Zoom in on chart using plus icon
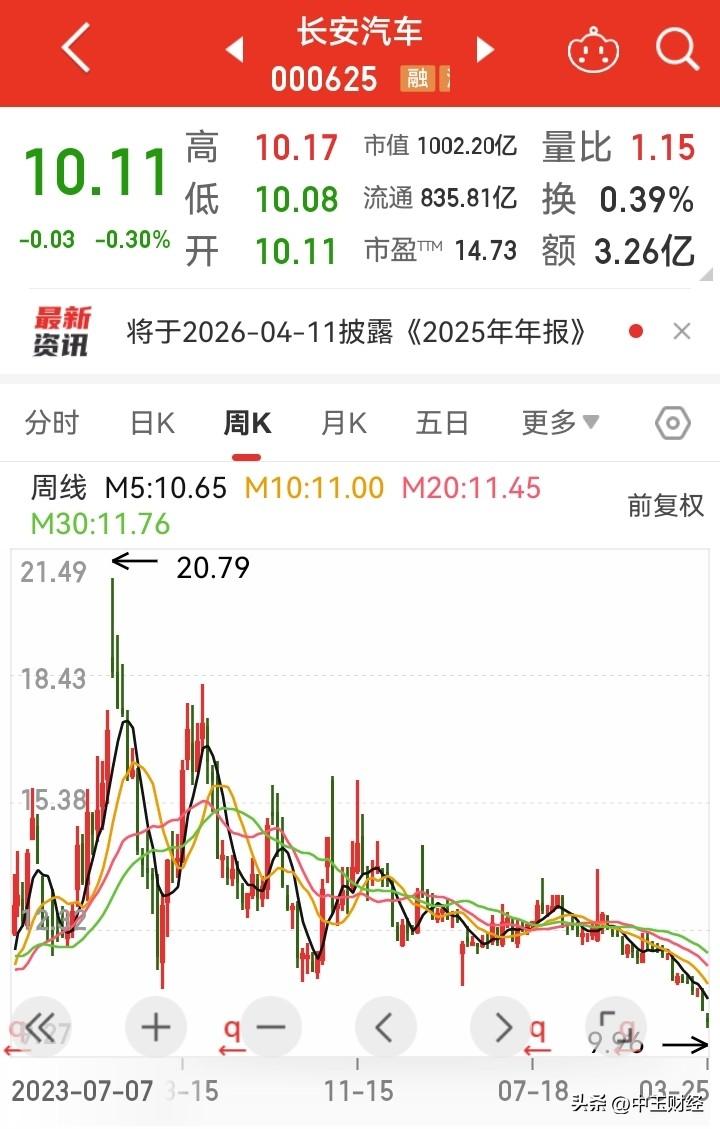 tap(155, 1026)
